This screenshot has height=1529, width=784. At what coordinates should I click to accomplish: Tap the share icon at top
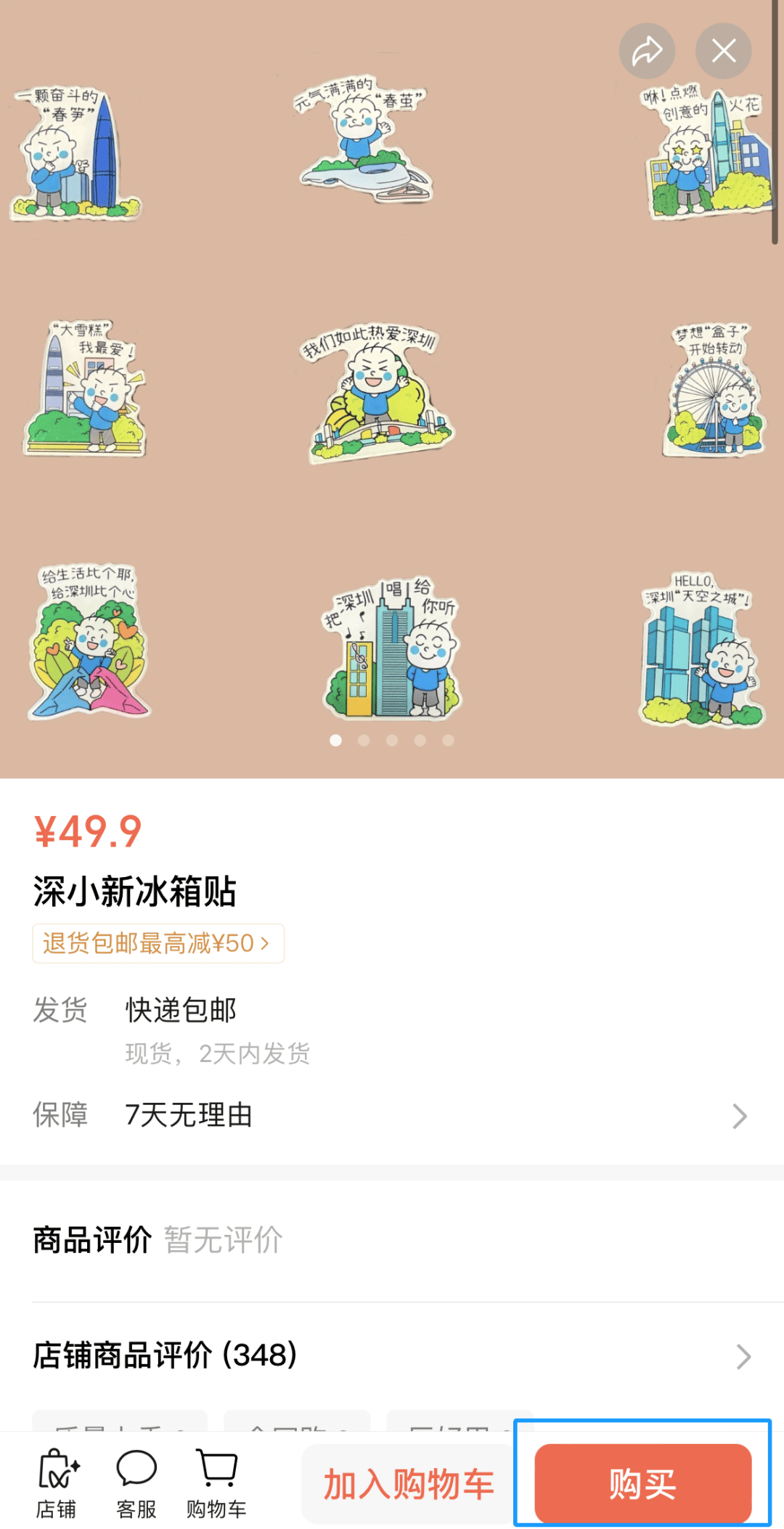648,49
